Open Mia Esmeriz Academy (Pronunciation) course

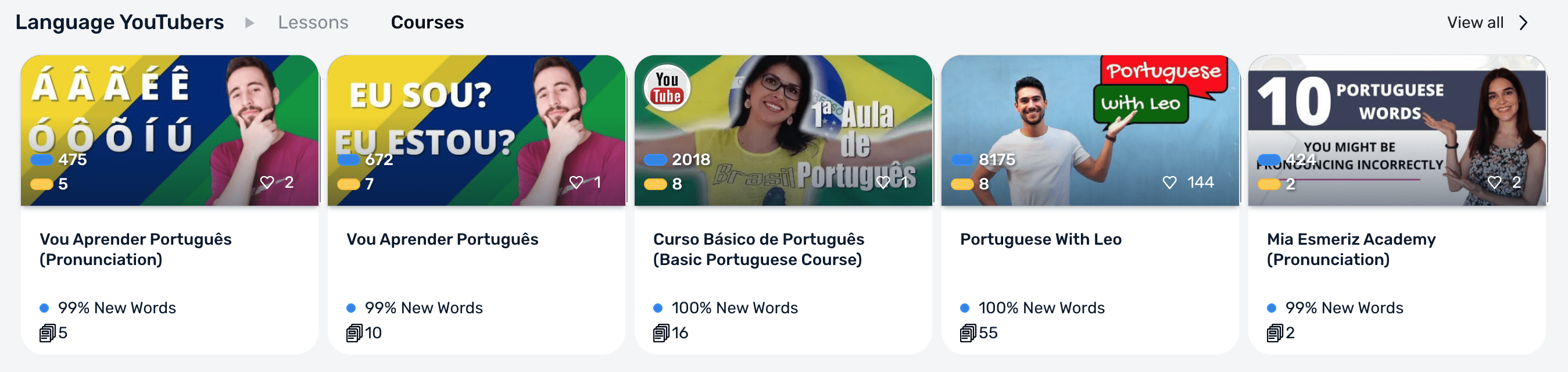1351,248
